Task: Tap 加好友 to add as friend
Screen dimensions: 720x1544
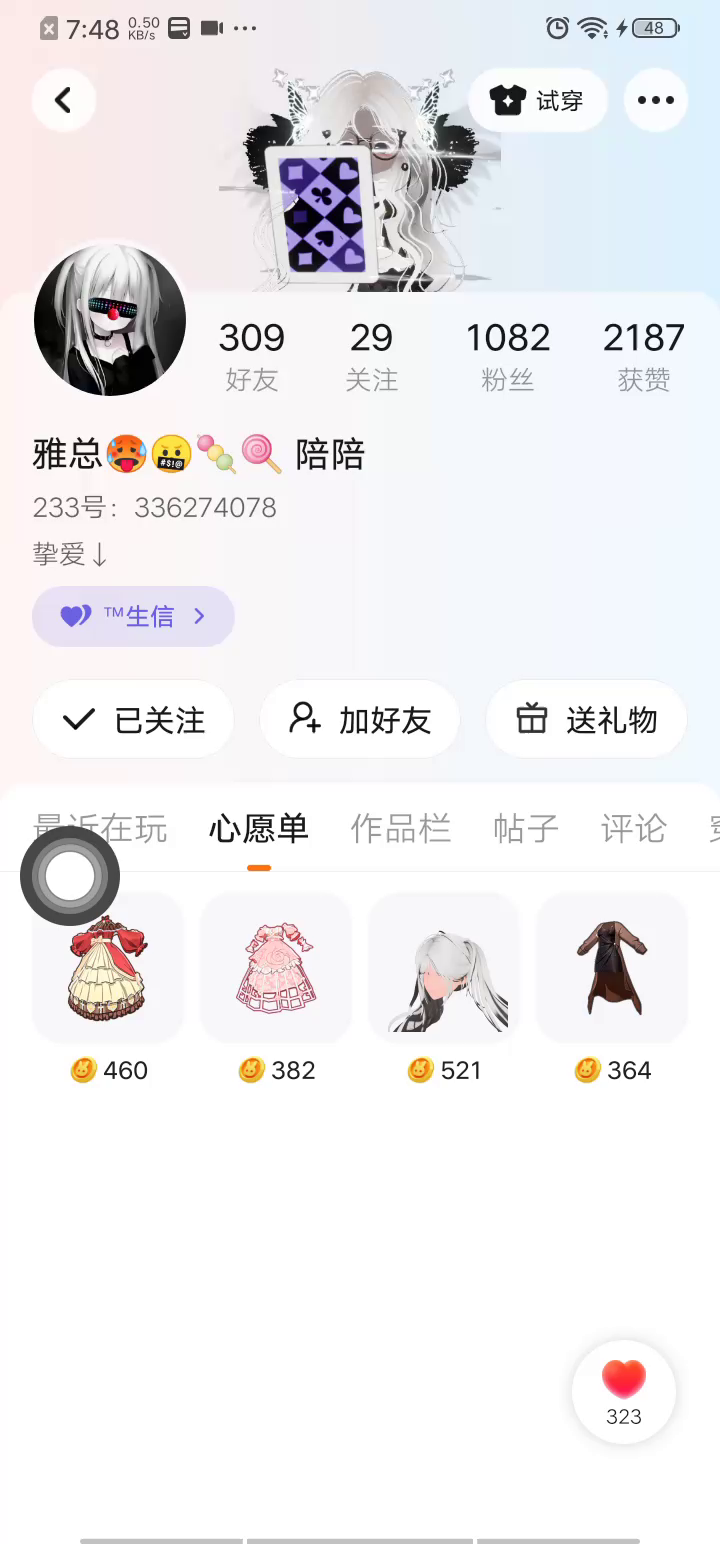Action: [x=360, y=719]
